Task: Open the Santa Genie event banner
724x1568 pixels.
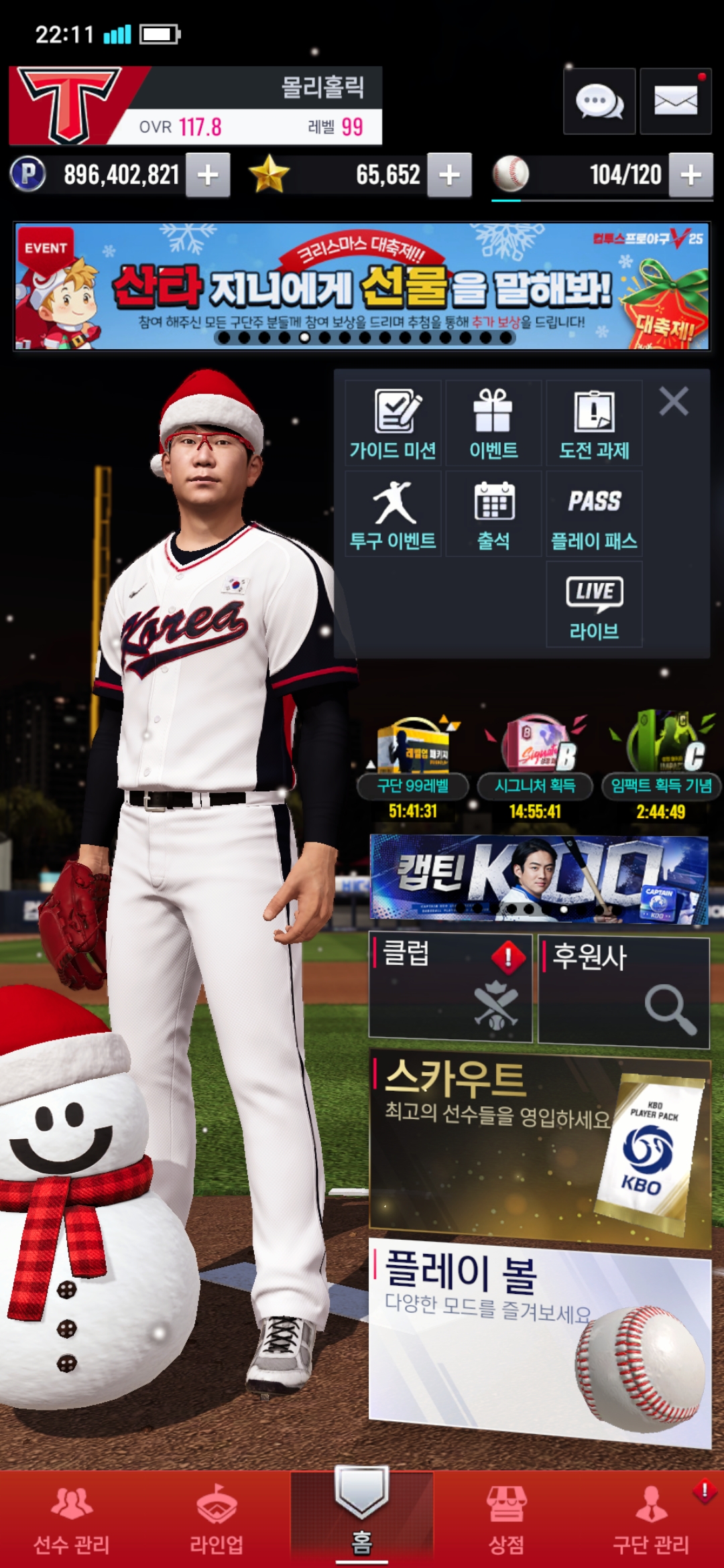Action: 362,286
